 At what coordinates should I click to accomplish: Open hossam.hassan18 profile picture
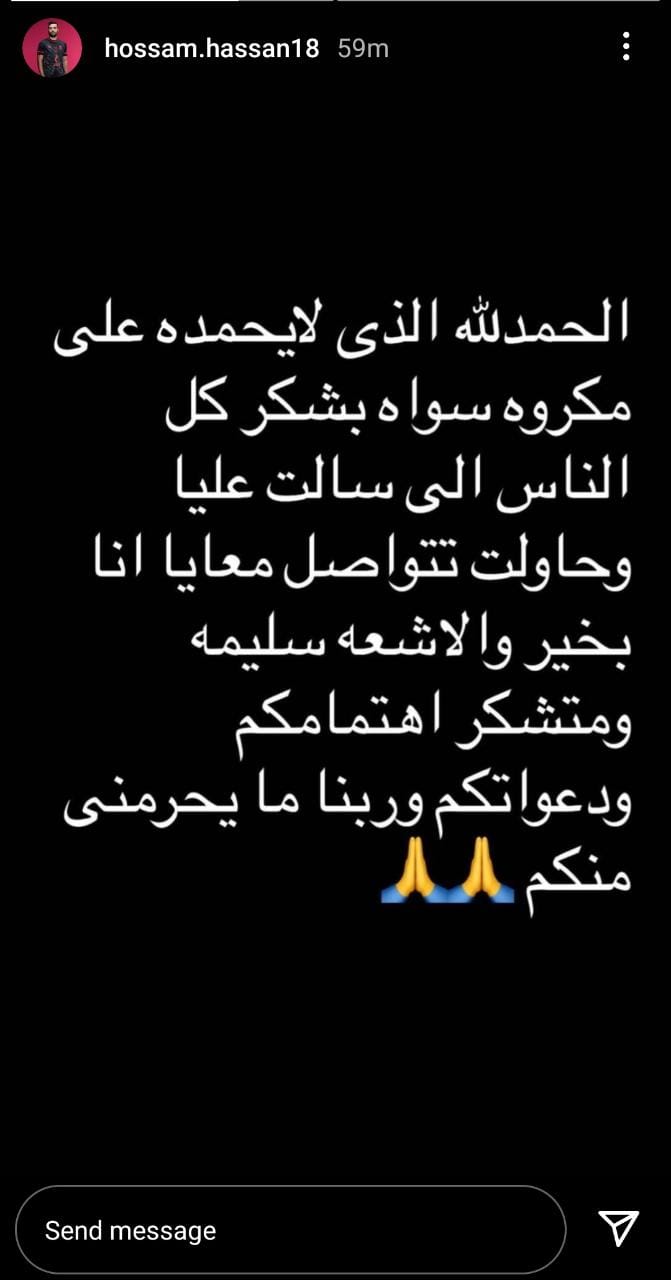(x=52, y=48)
